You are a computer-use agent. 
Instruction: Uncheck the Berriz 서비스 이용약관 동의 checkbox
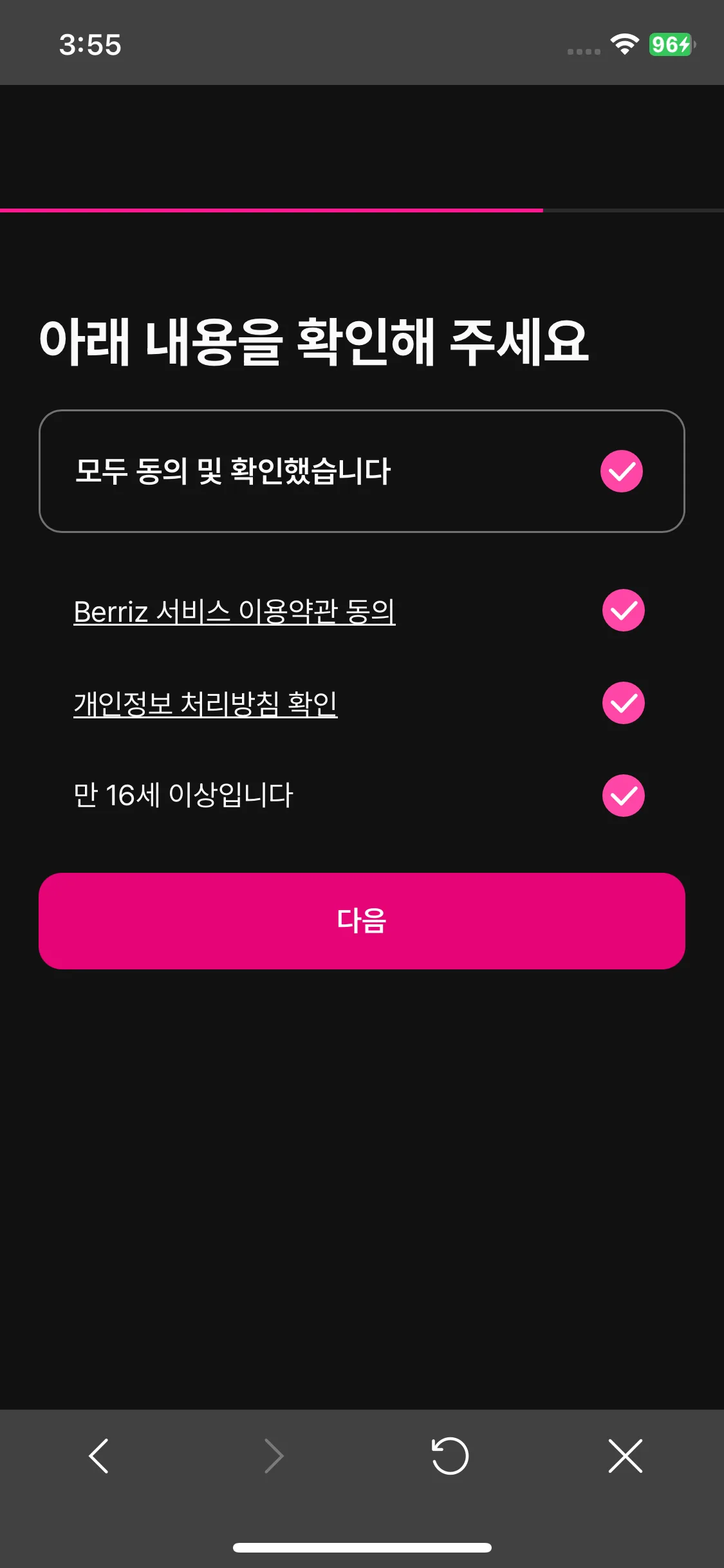coord(623,610)
